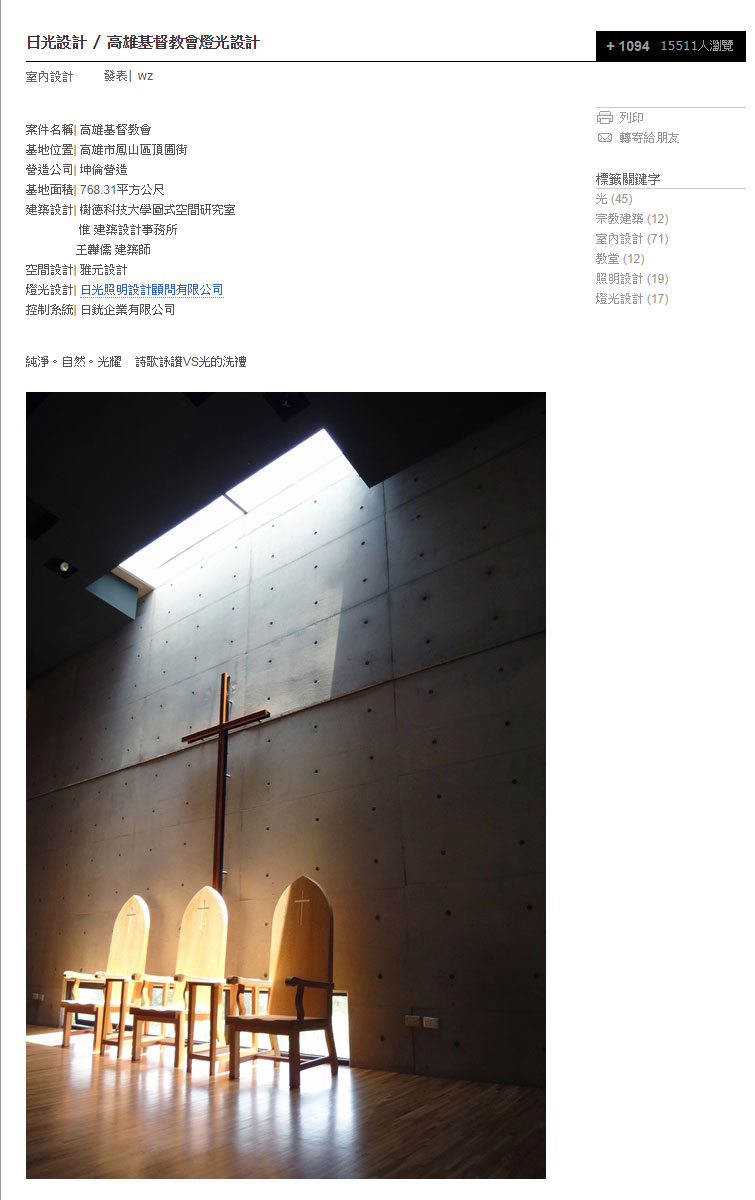Viewport: 755px width, 1200px height.
Task: Open the 照明設計 (19) tag
Action: tap(631, 279)
